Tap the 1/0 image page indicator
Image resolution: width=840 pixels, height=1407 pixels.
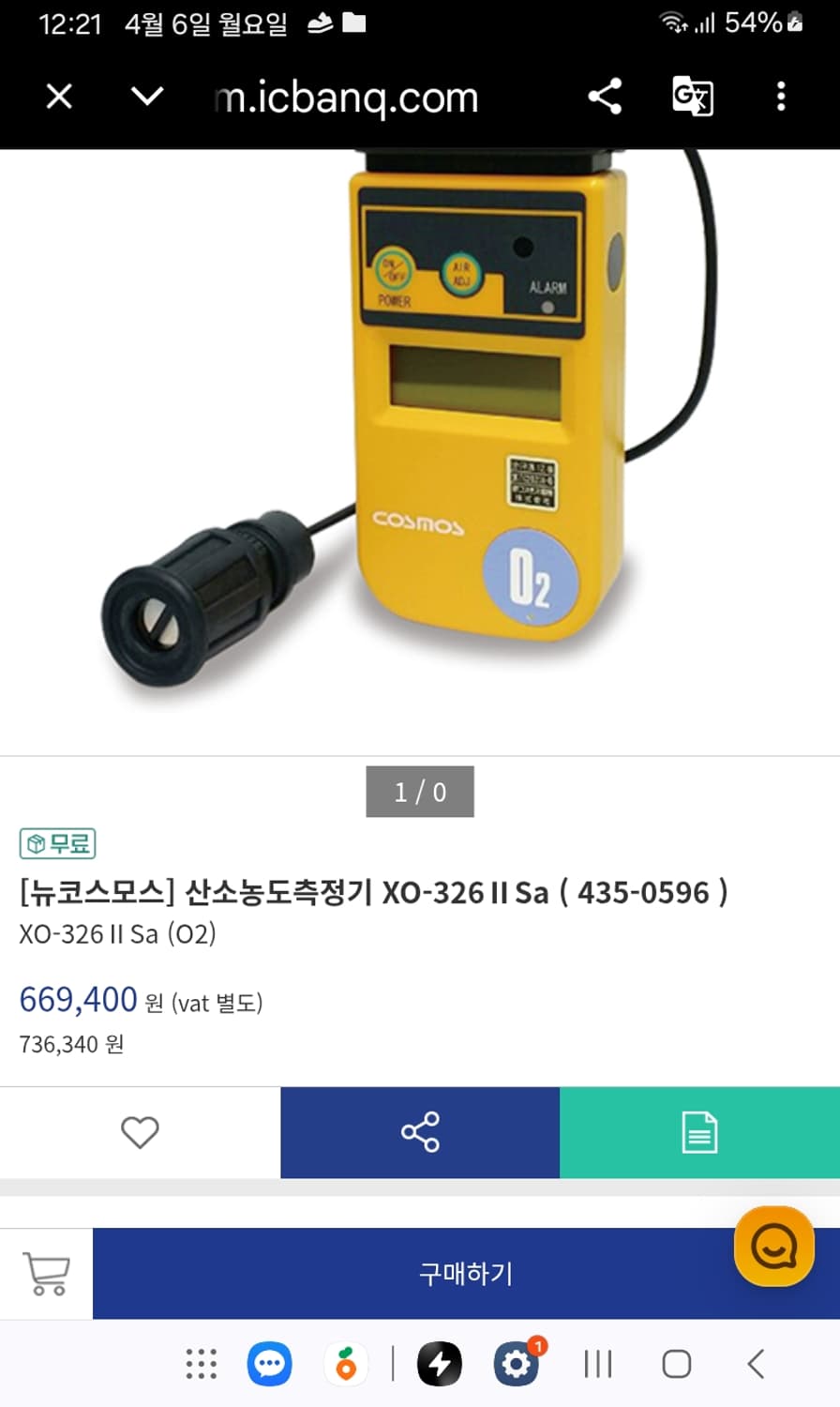click(x=419, y=791)
